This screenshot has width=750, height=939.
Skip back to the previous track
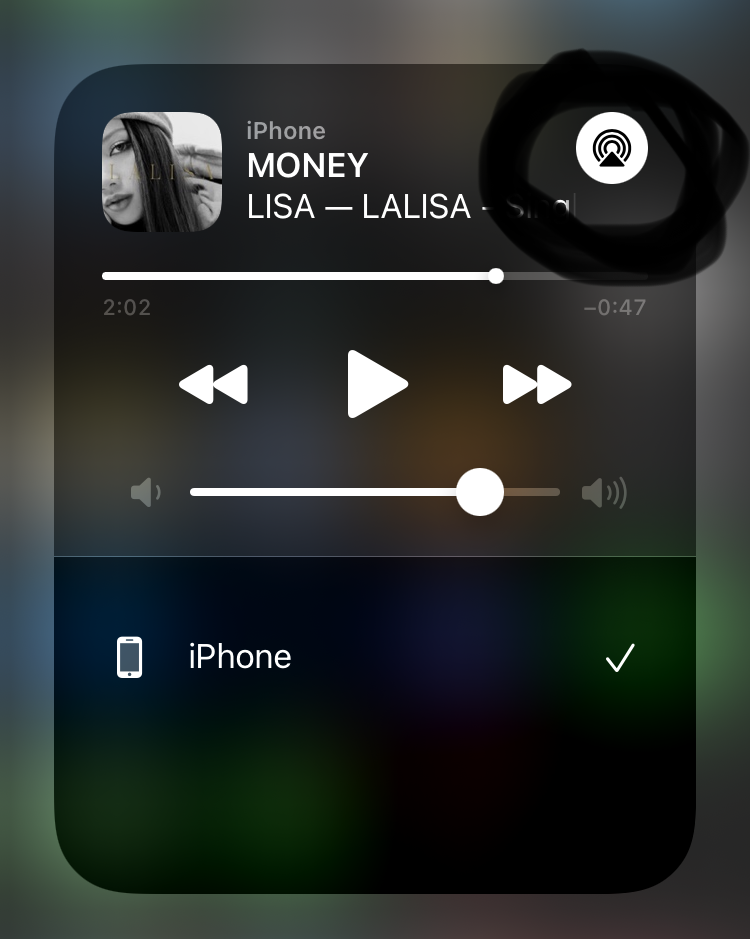tap(213, 385)
